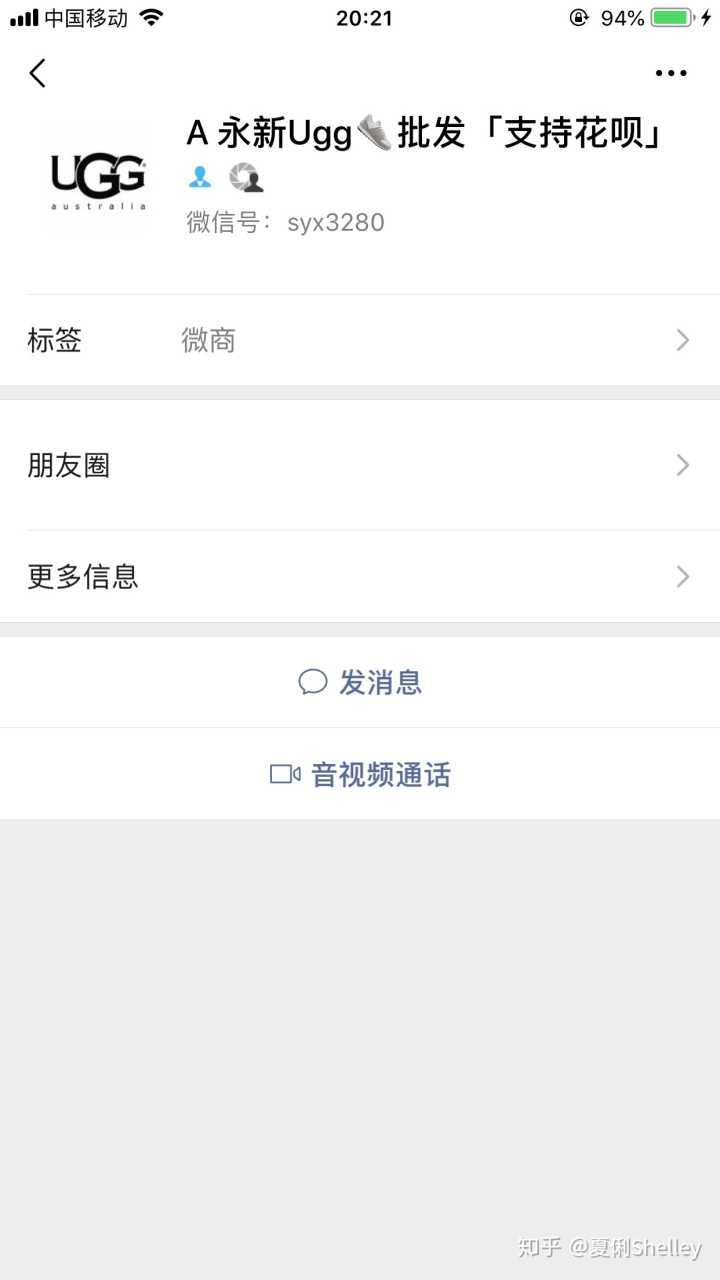Tap 发消息 to send a message

(360, 682)
